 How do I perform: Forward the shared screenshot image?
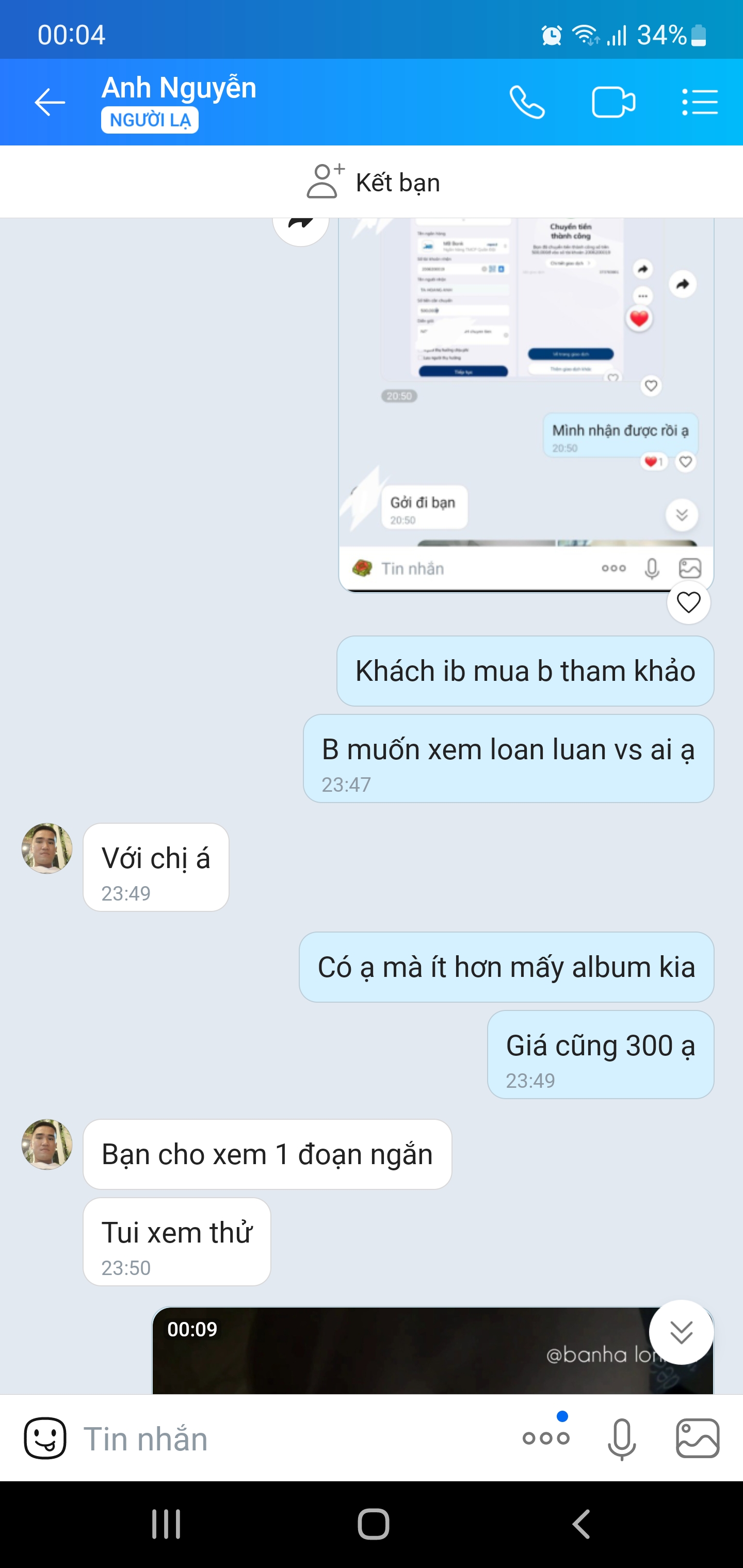tap(301, 225)
